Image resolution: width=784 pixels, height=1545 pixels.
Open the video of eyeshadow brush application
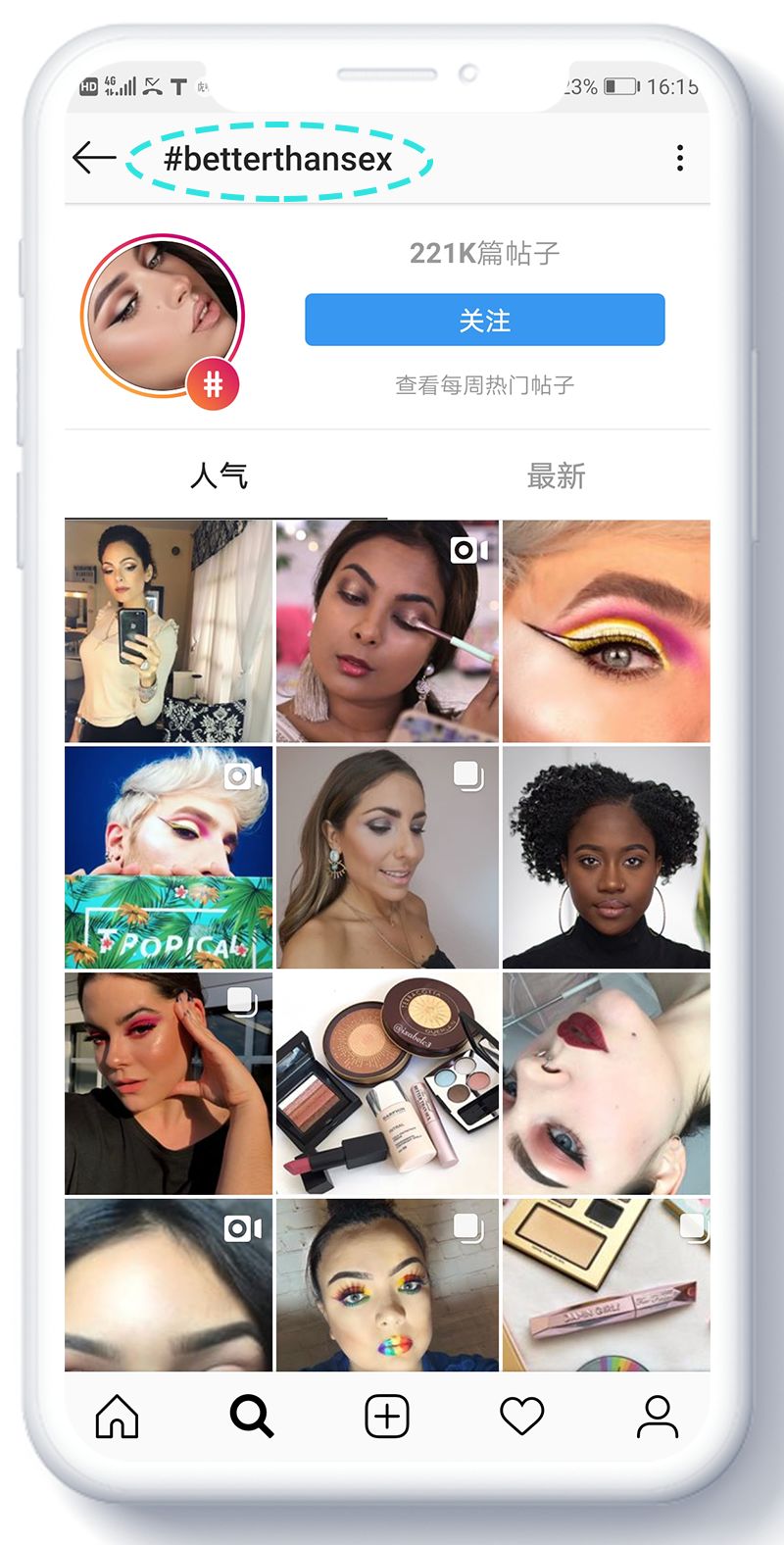point(387,631)
